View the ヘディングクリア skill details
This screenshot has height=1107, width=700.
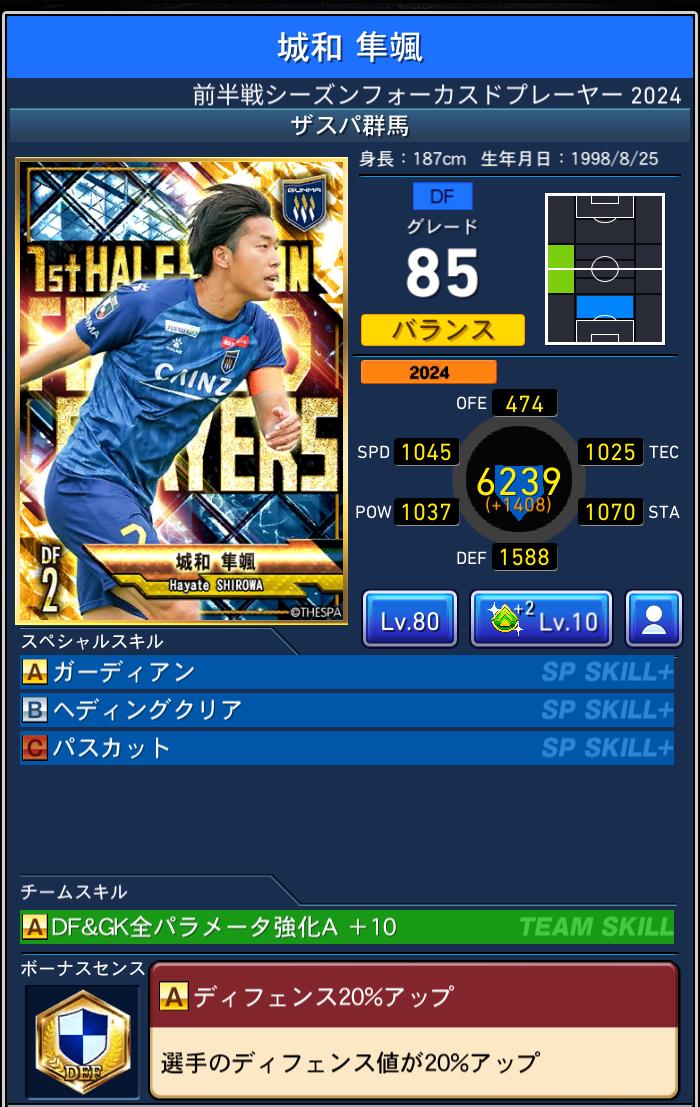(346, 710)
